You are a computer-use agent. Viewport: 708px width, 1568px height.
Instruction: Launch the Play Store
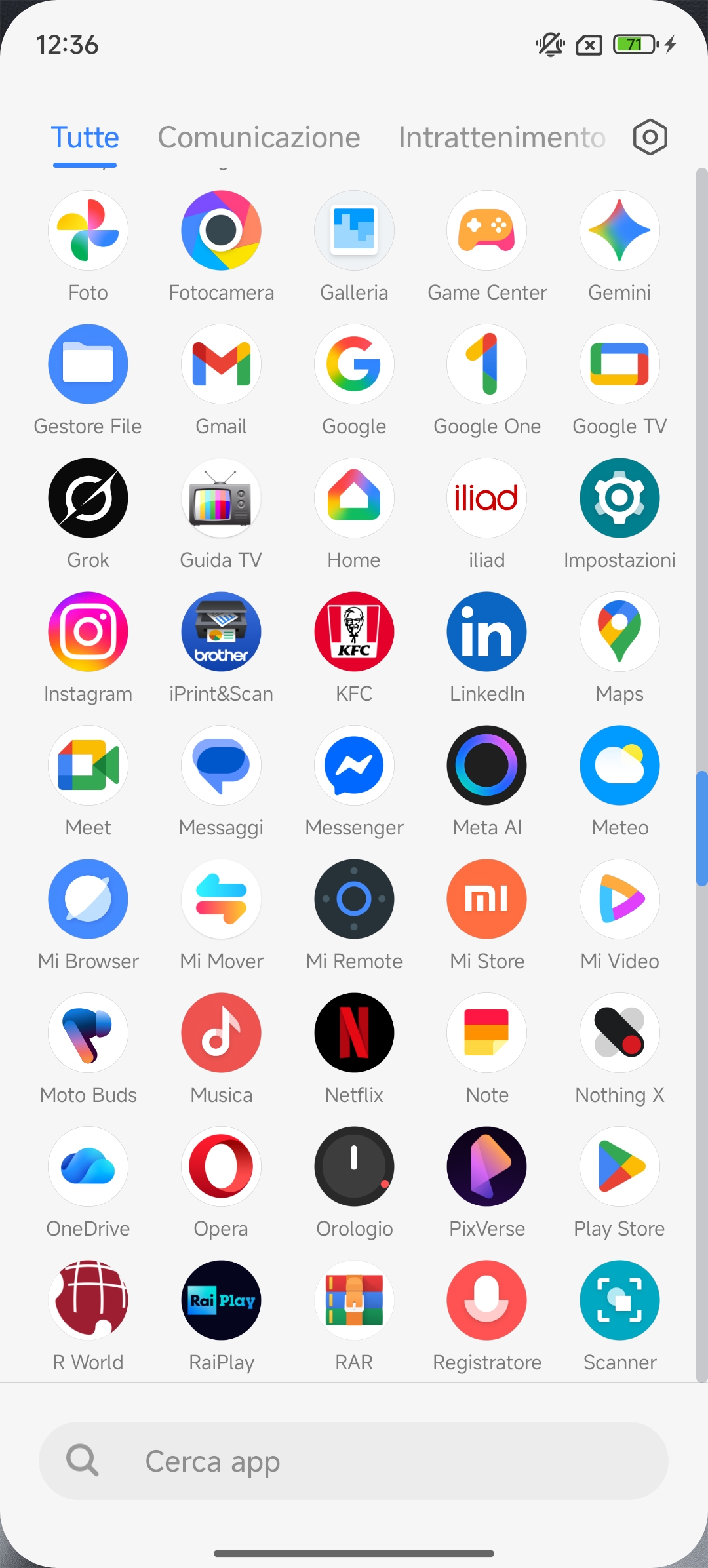click(619, 1167)
